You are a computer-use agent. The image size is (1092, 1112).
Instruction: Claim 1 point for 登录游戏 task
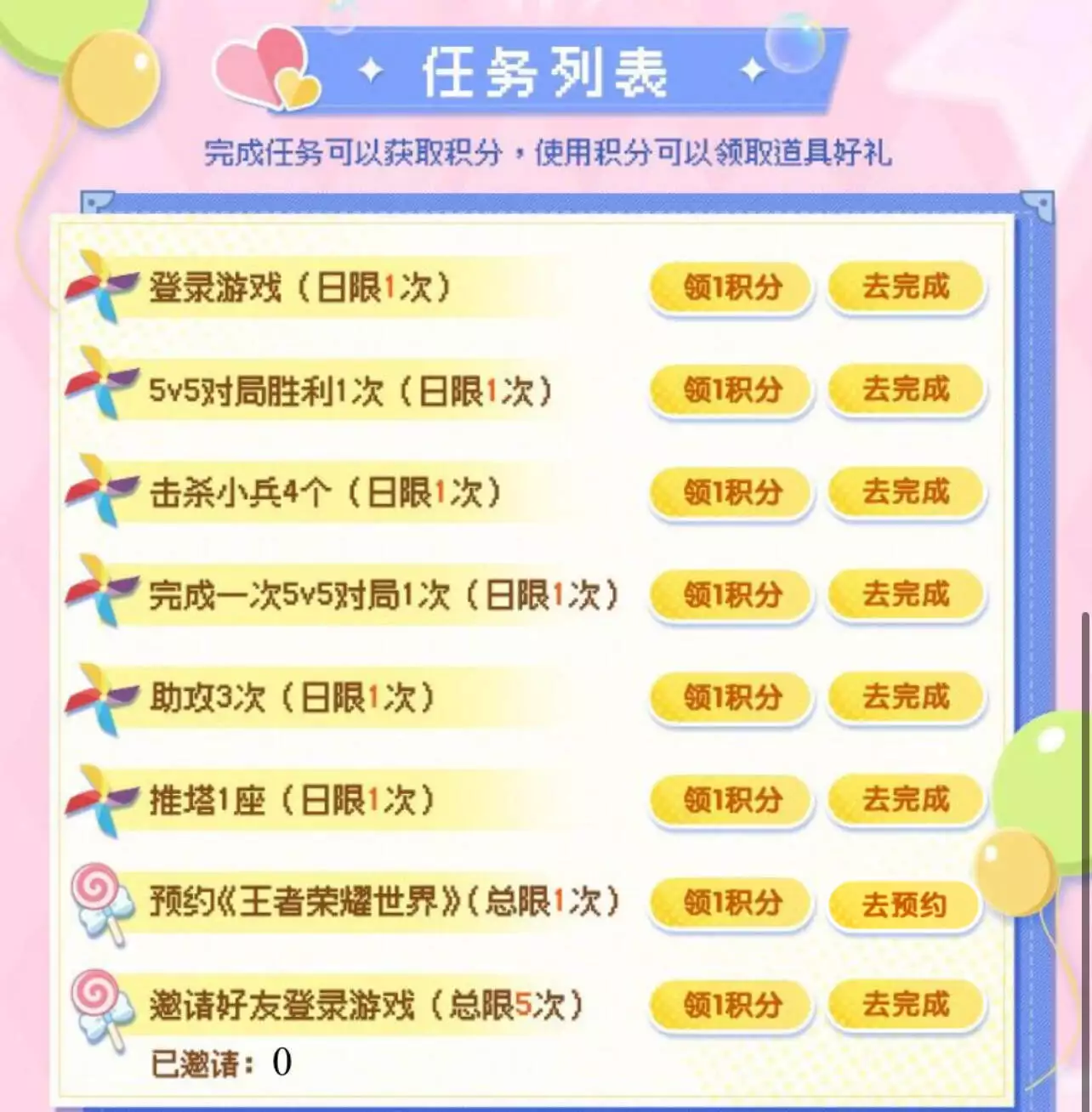pyautogui.click(x=731, y=287)
